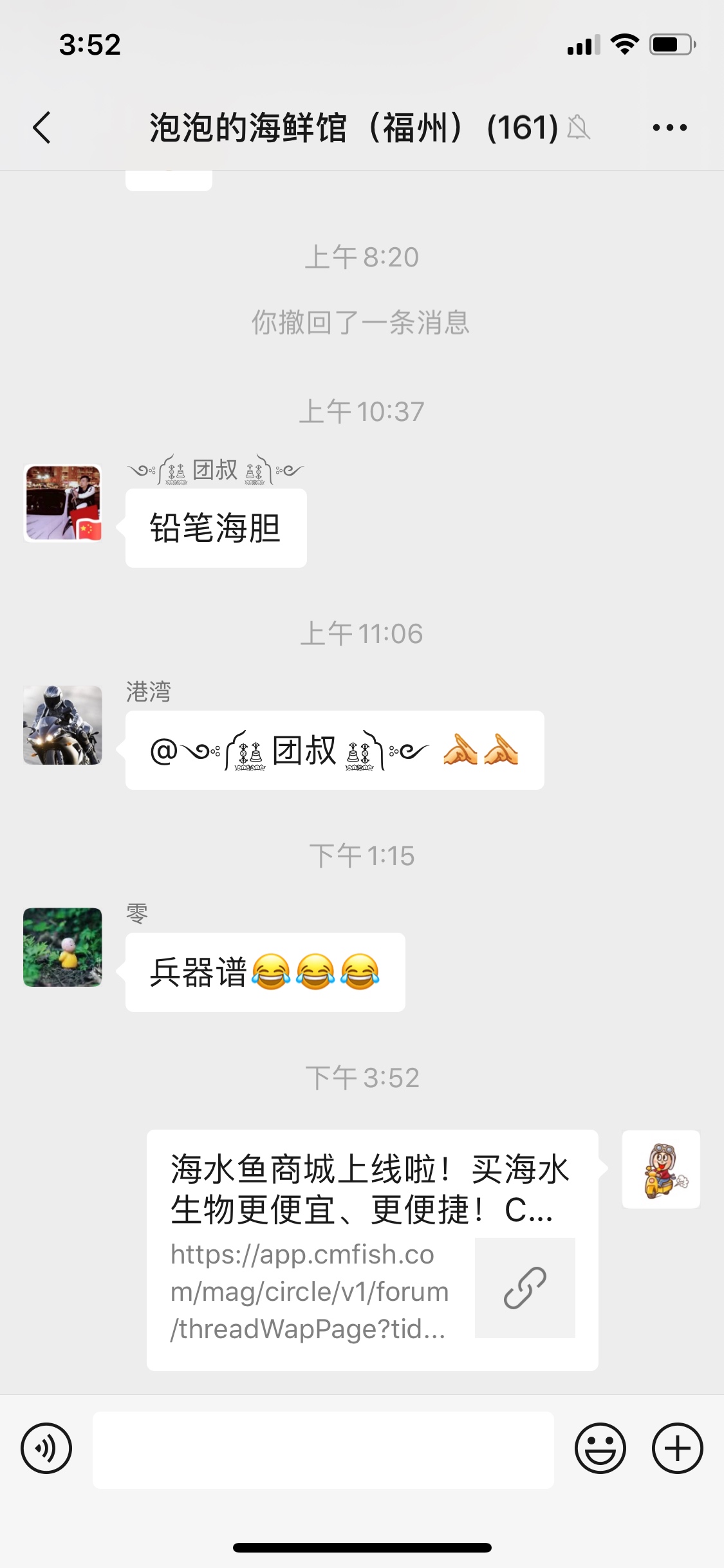Open the group chat's three-dot menu
The image size is (724, 1568).
[669, 127]
